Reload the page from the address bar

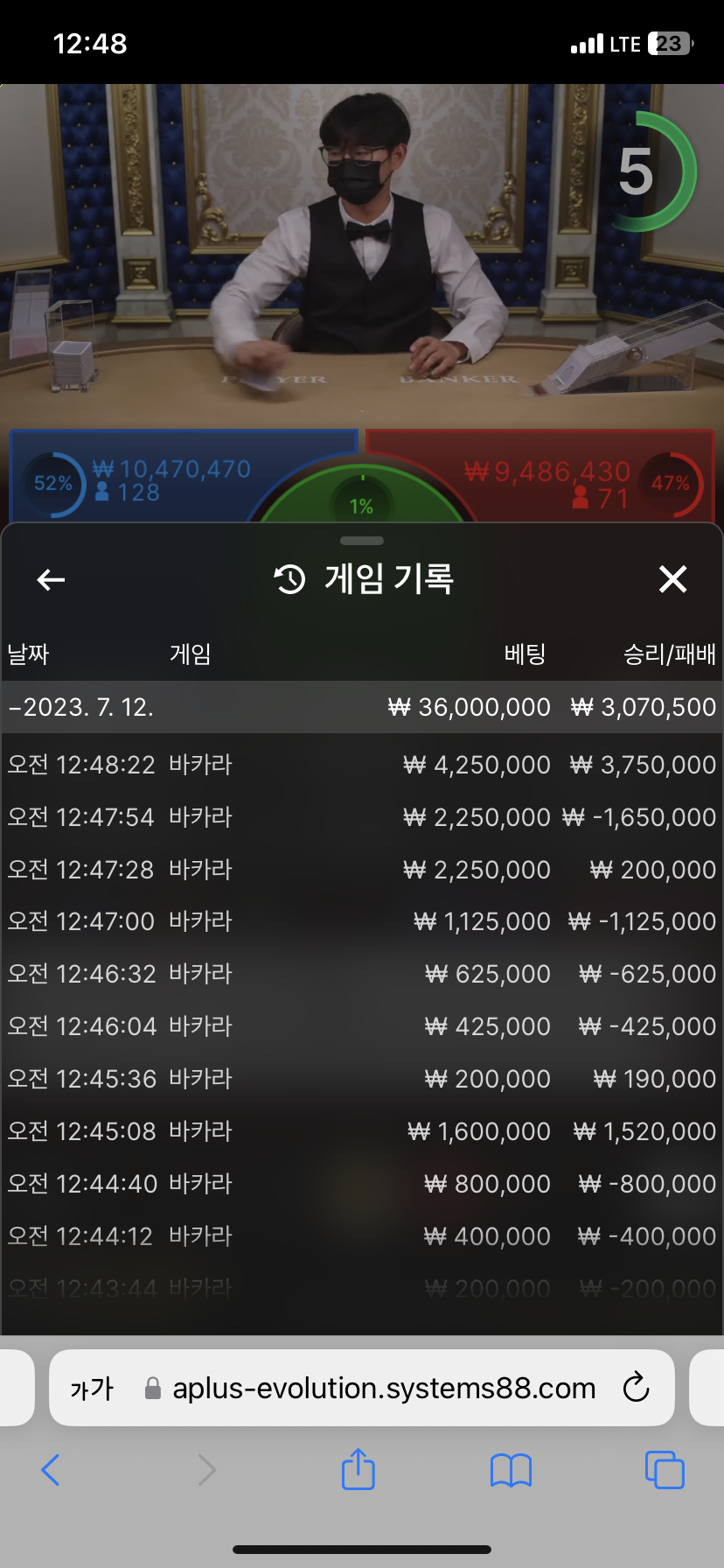(x=637, y=1388)
